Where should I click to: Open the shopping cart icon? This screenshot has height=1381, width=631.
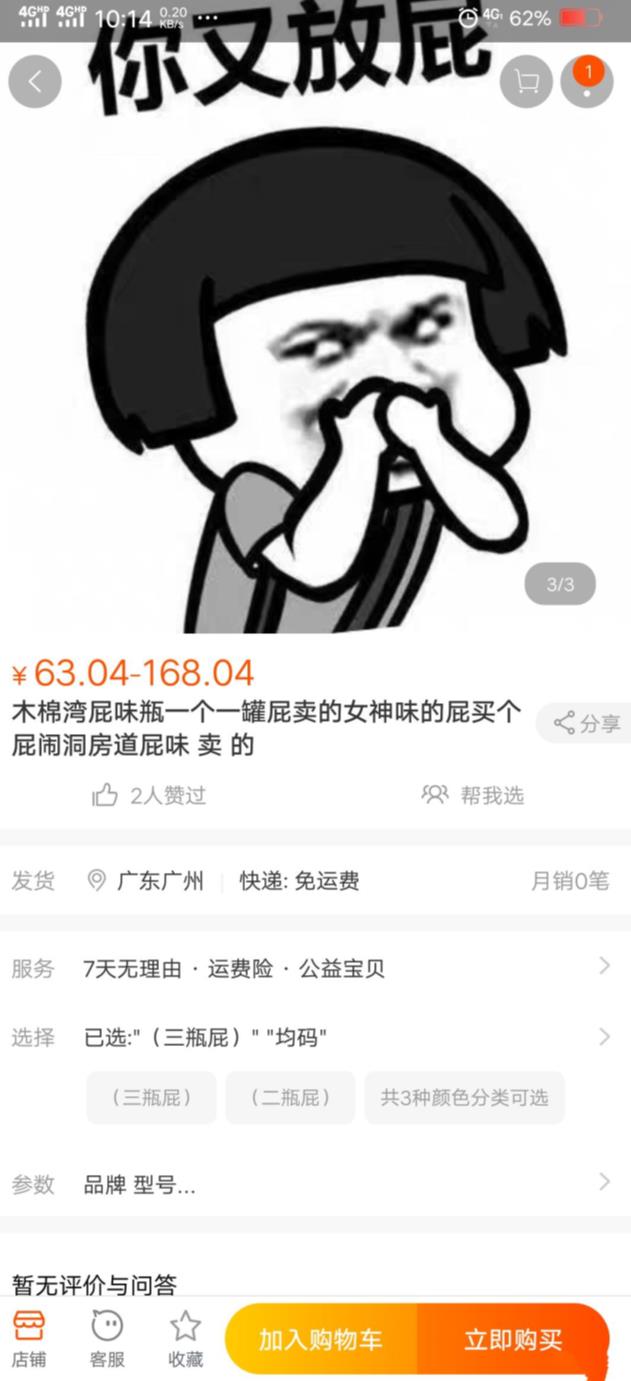[526, 82]
